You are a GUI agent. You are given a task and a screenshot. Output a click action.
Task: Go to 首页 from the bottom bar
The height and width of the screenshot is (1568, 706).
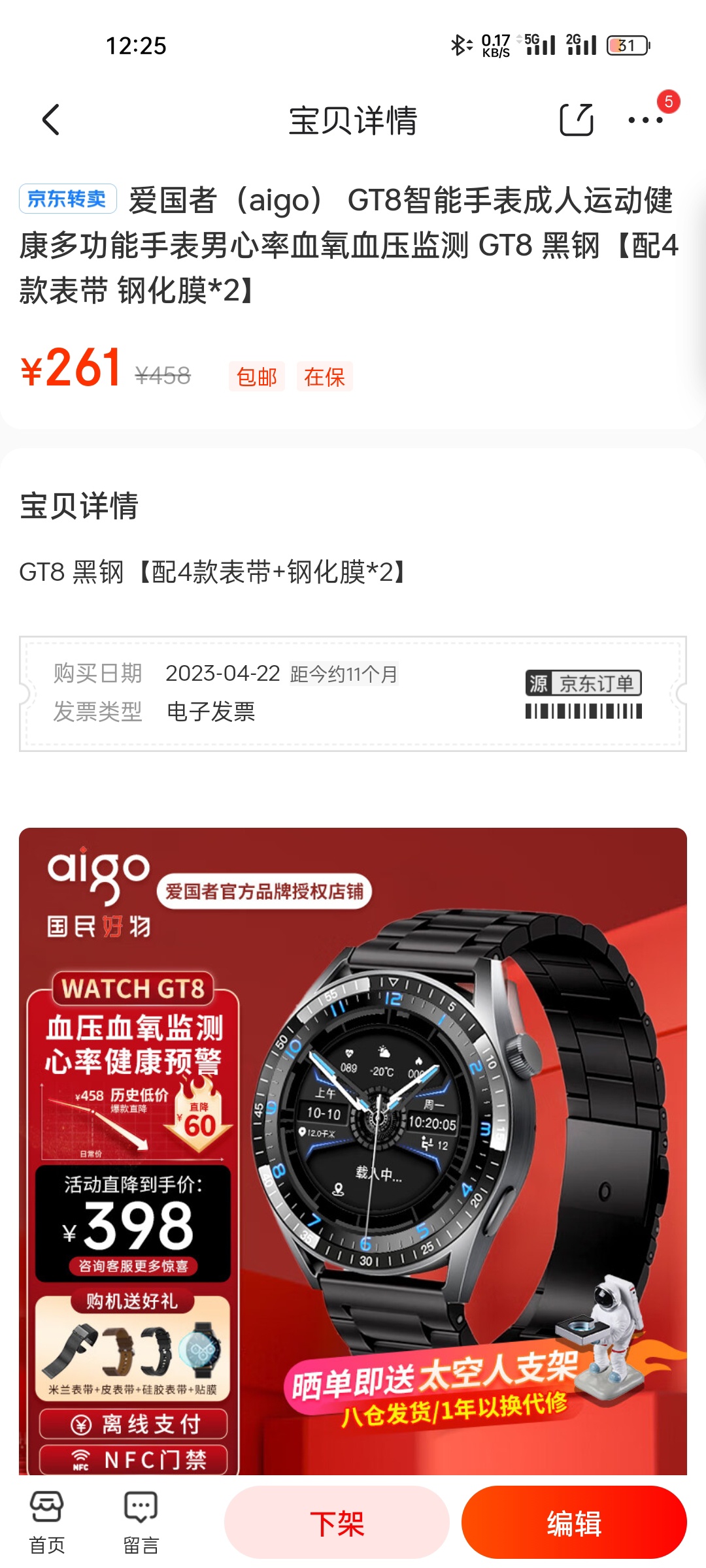coord(47,1522)
